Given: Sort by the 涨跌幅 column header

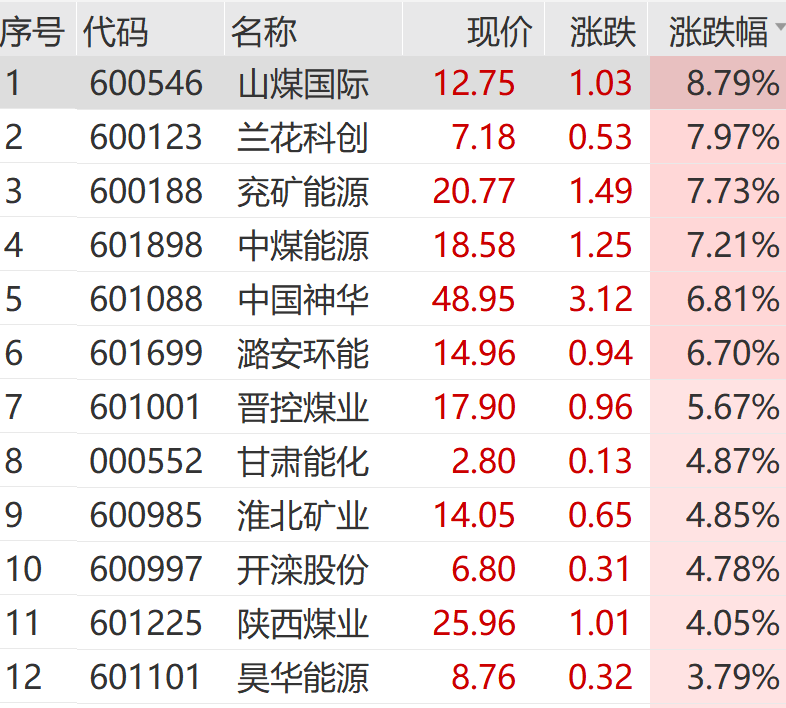Looking at the screenshot, I should 716,32.
